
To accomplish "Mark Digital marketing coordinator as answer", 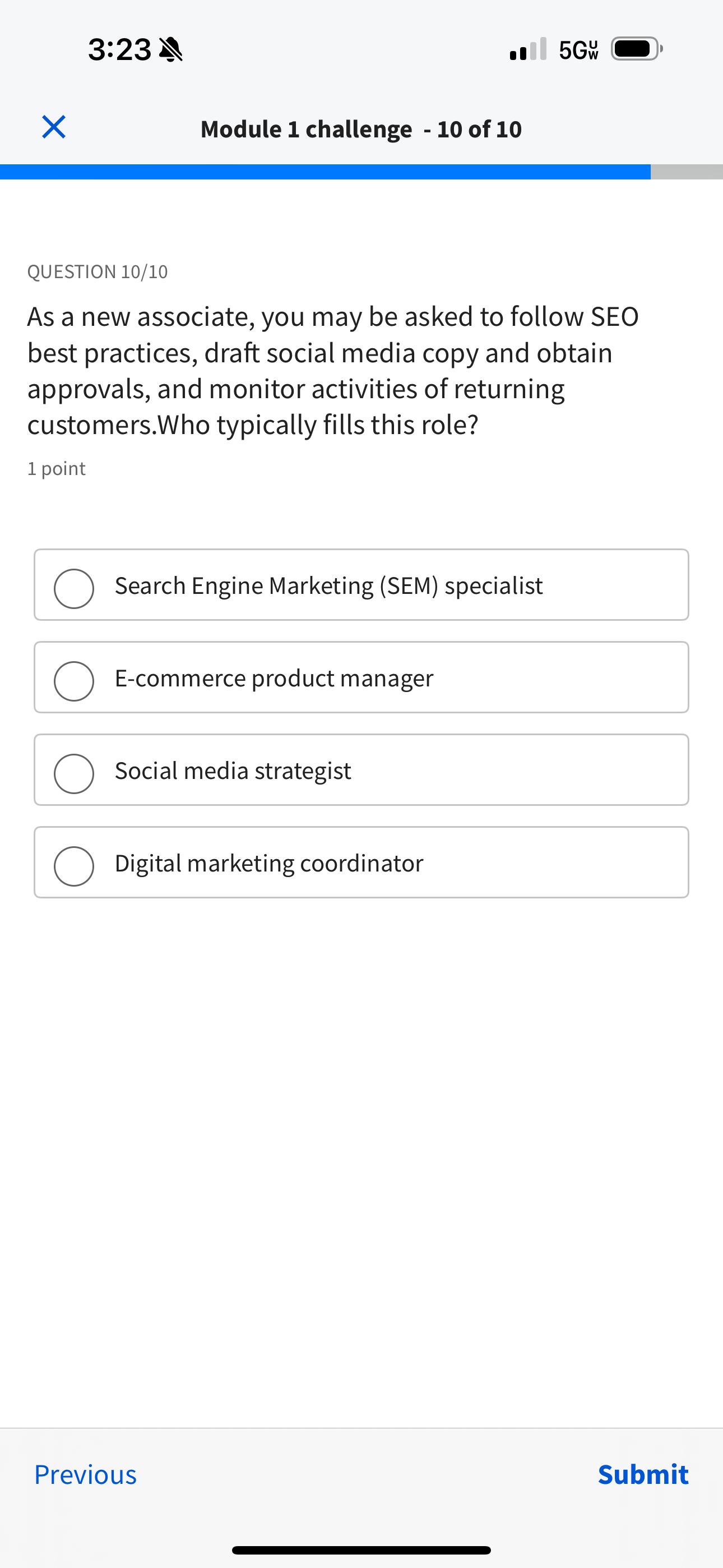I will click(74, 865).
